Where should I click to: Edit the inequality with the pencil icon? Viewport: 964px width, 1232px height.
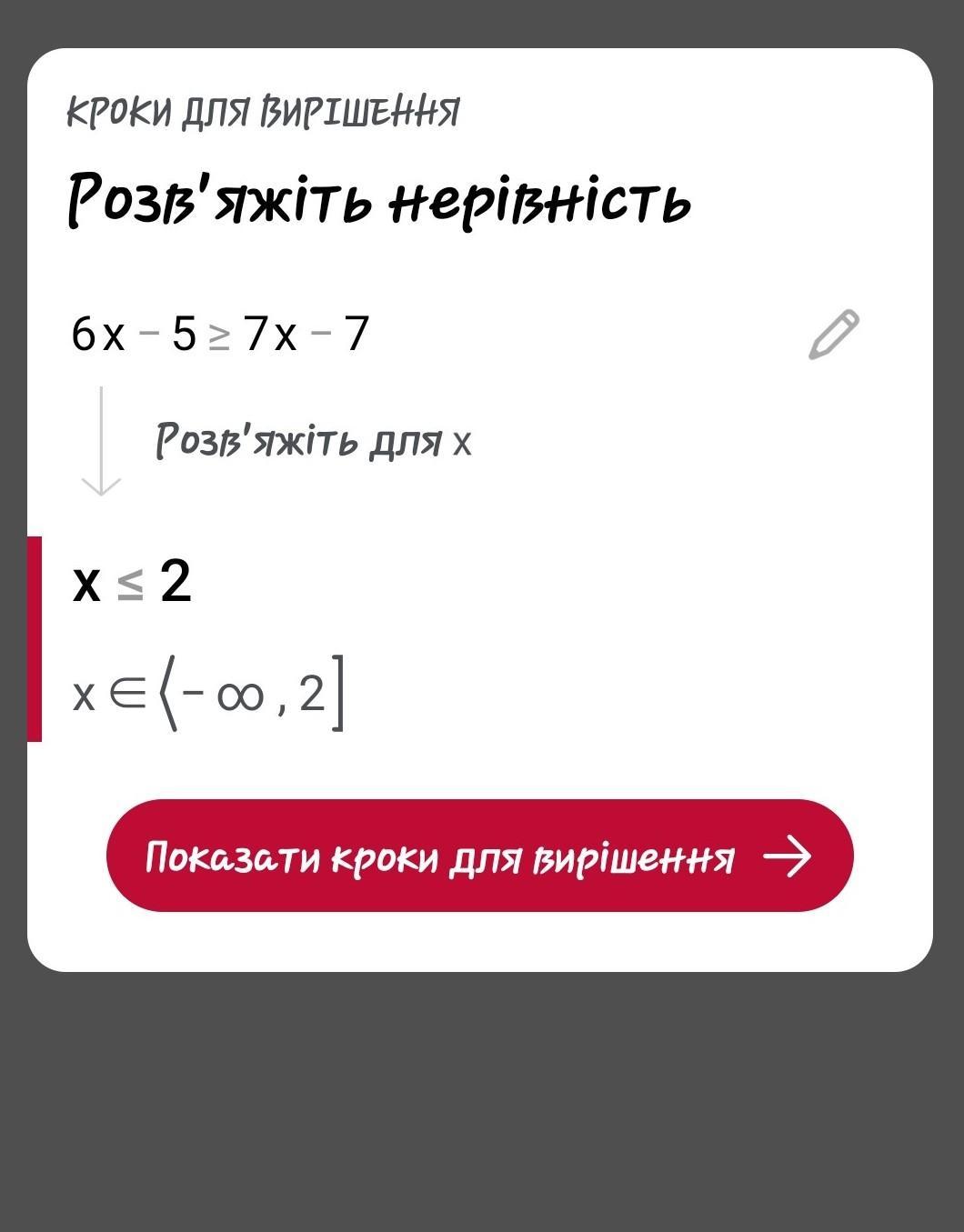tap(834, 335)
